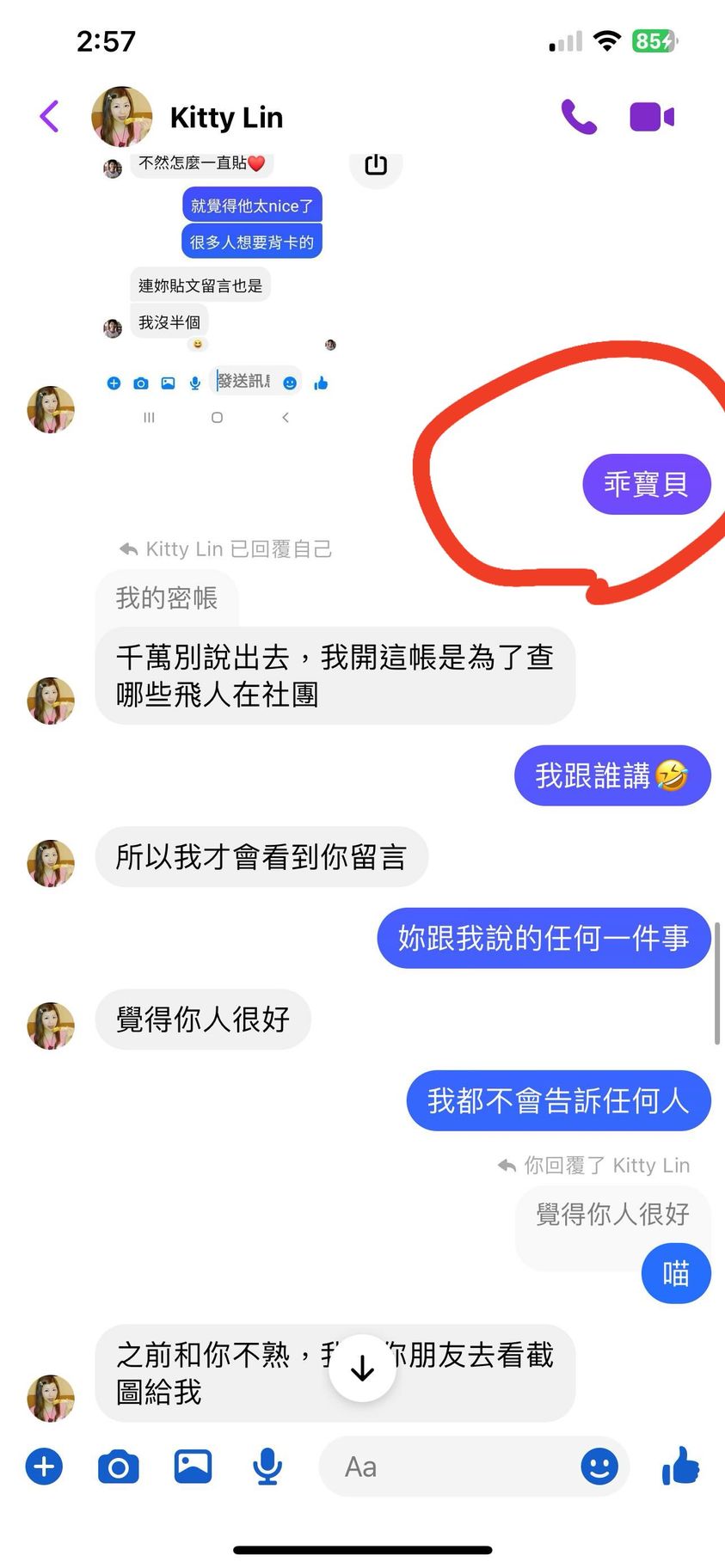Open the camera to take a photo
725x1568 pixels.
(119, 1467)
